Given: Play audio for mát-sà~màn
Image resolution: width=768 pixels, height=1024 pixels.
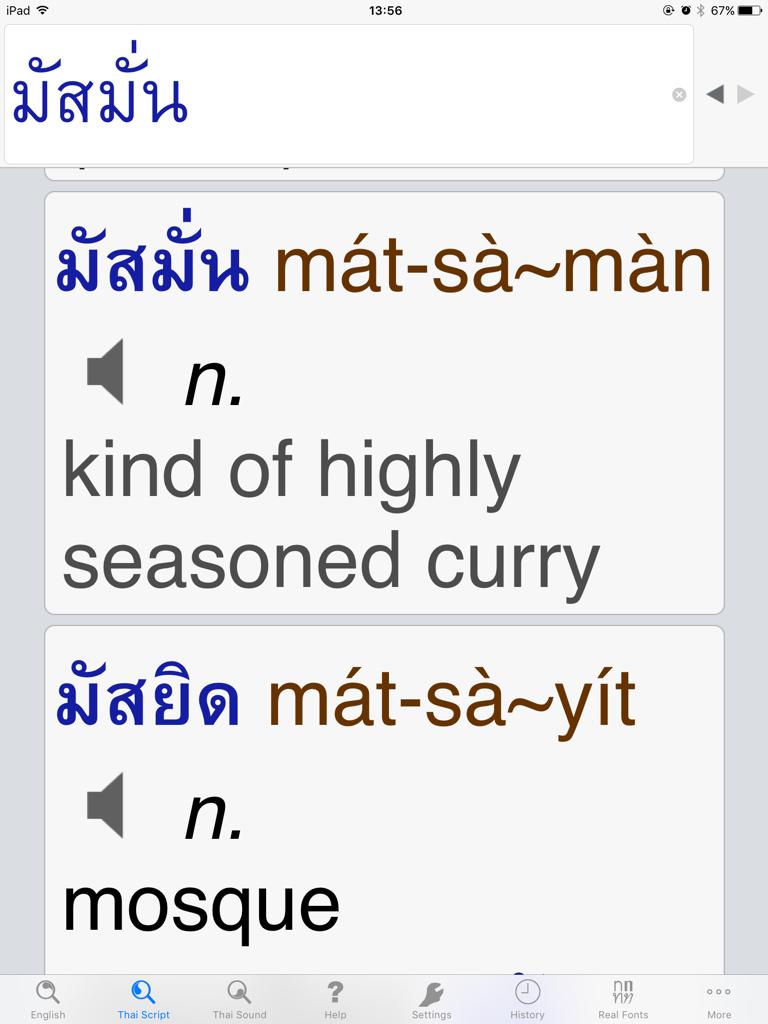Looking at the screenshot, I should 106,372.
